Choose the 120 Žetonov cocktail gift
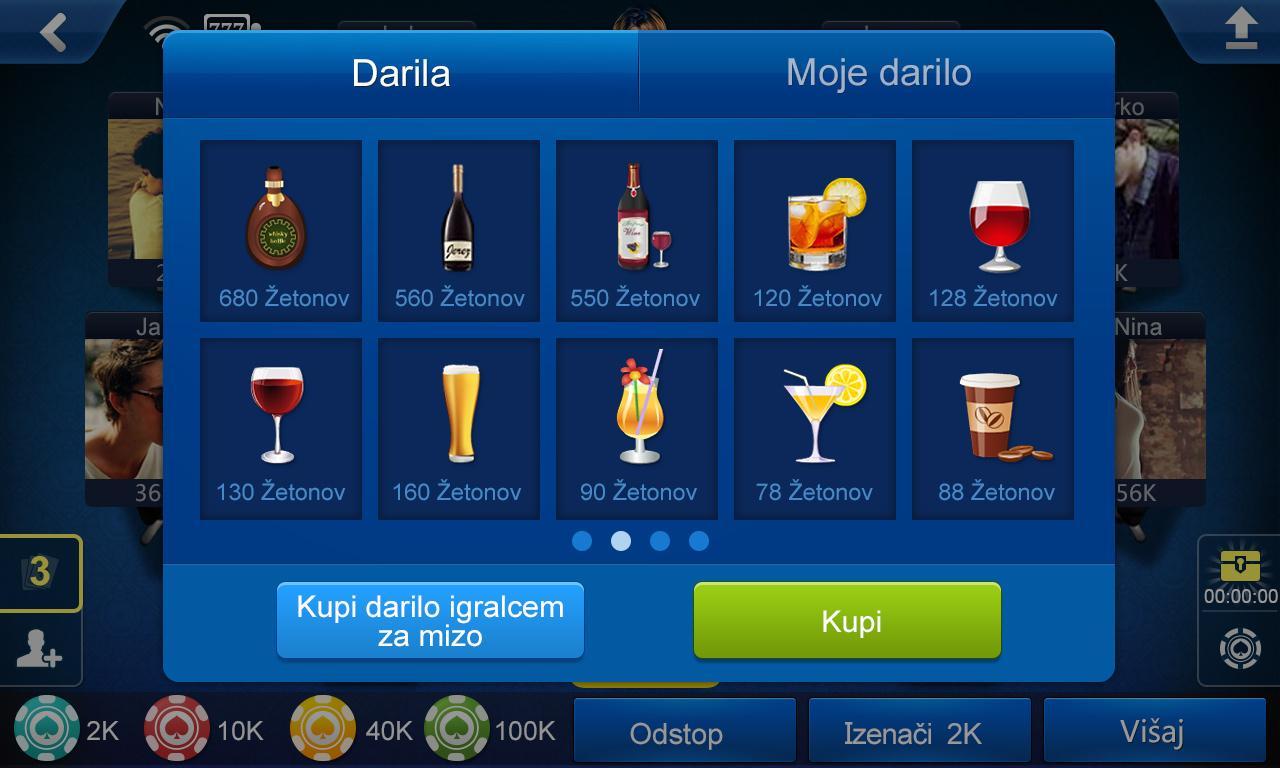This screenshot has height=768, width=1280. [815, 231]
